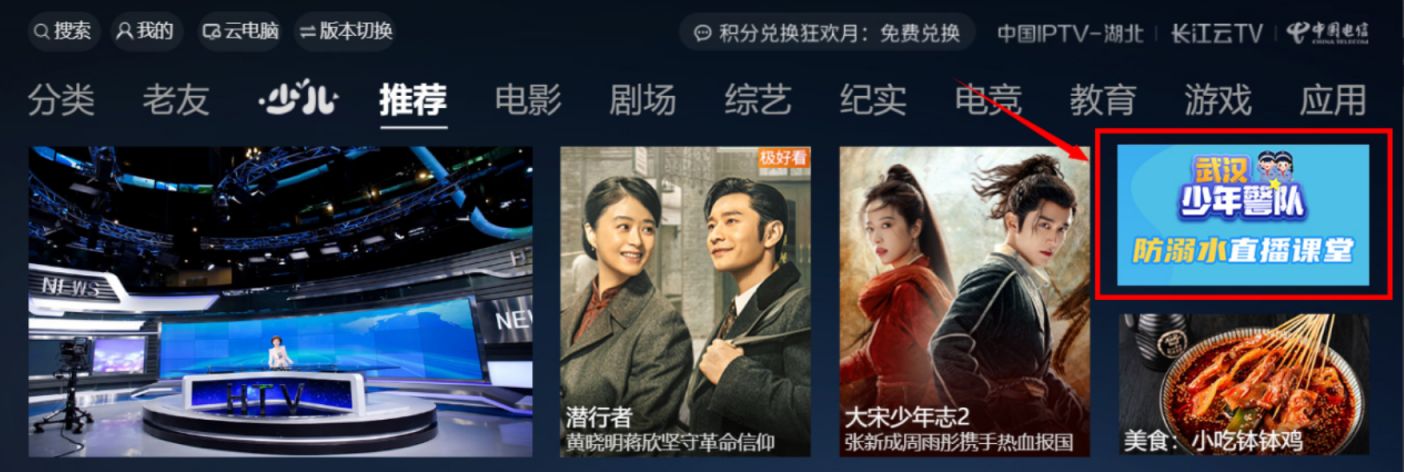Open 武汉少年警队 防溺水直播课堂 tile

1243,215
